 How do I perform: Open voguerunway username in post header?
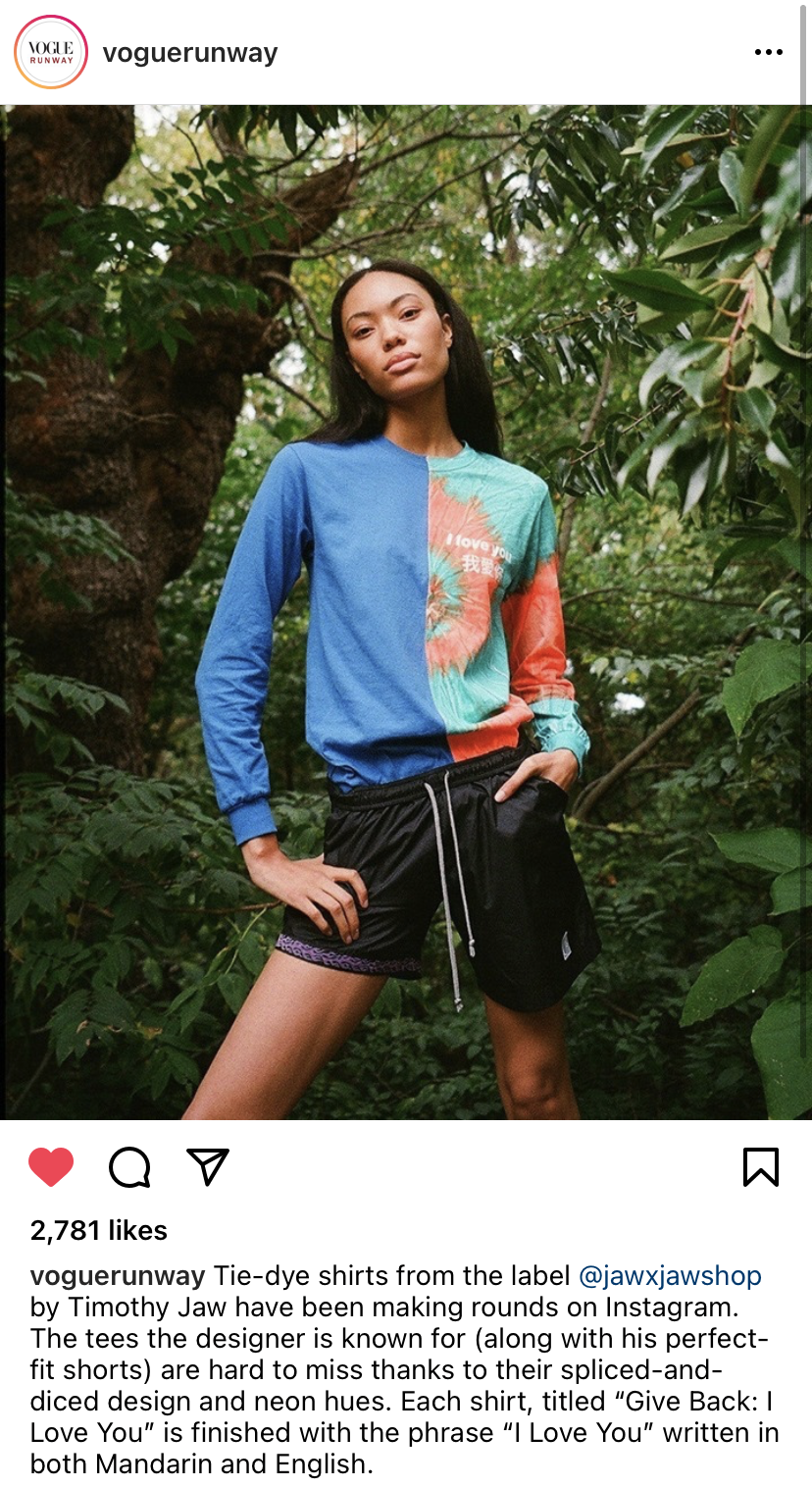tap(190, 53)
